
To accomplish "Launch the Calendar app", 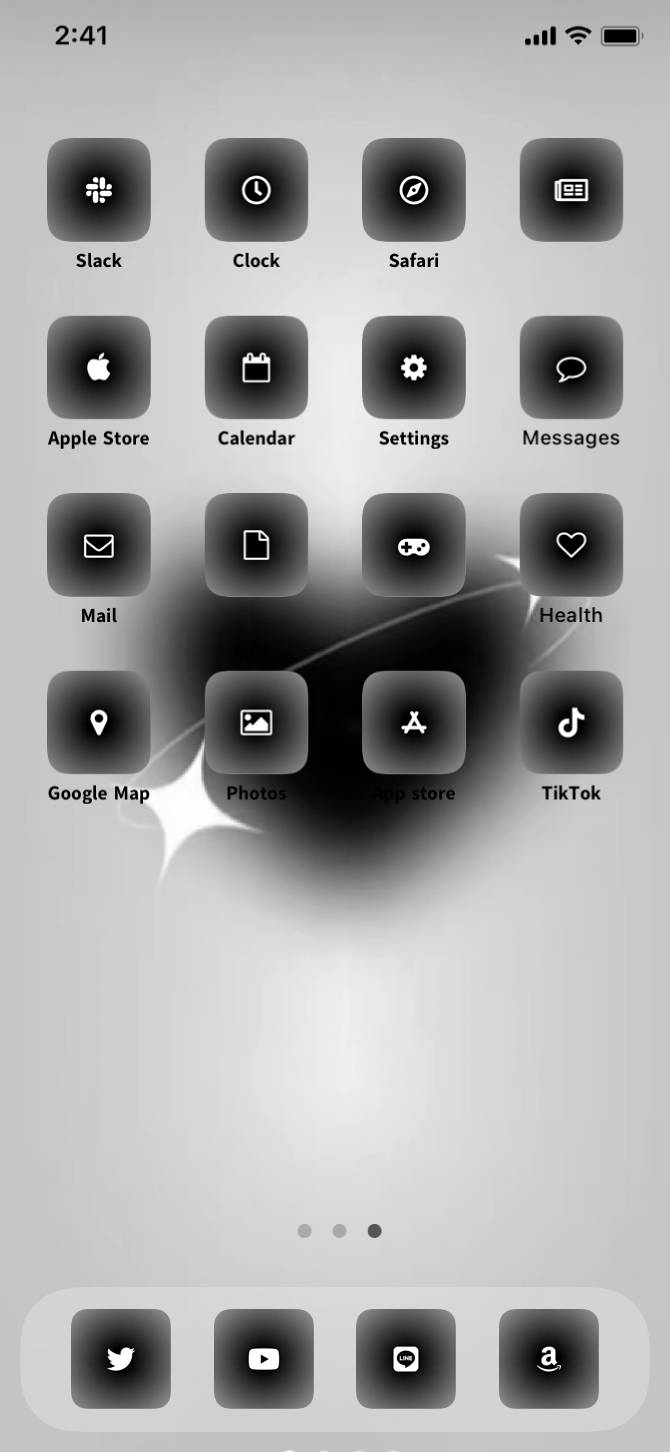I will 256,368.
